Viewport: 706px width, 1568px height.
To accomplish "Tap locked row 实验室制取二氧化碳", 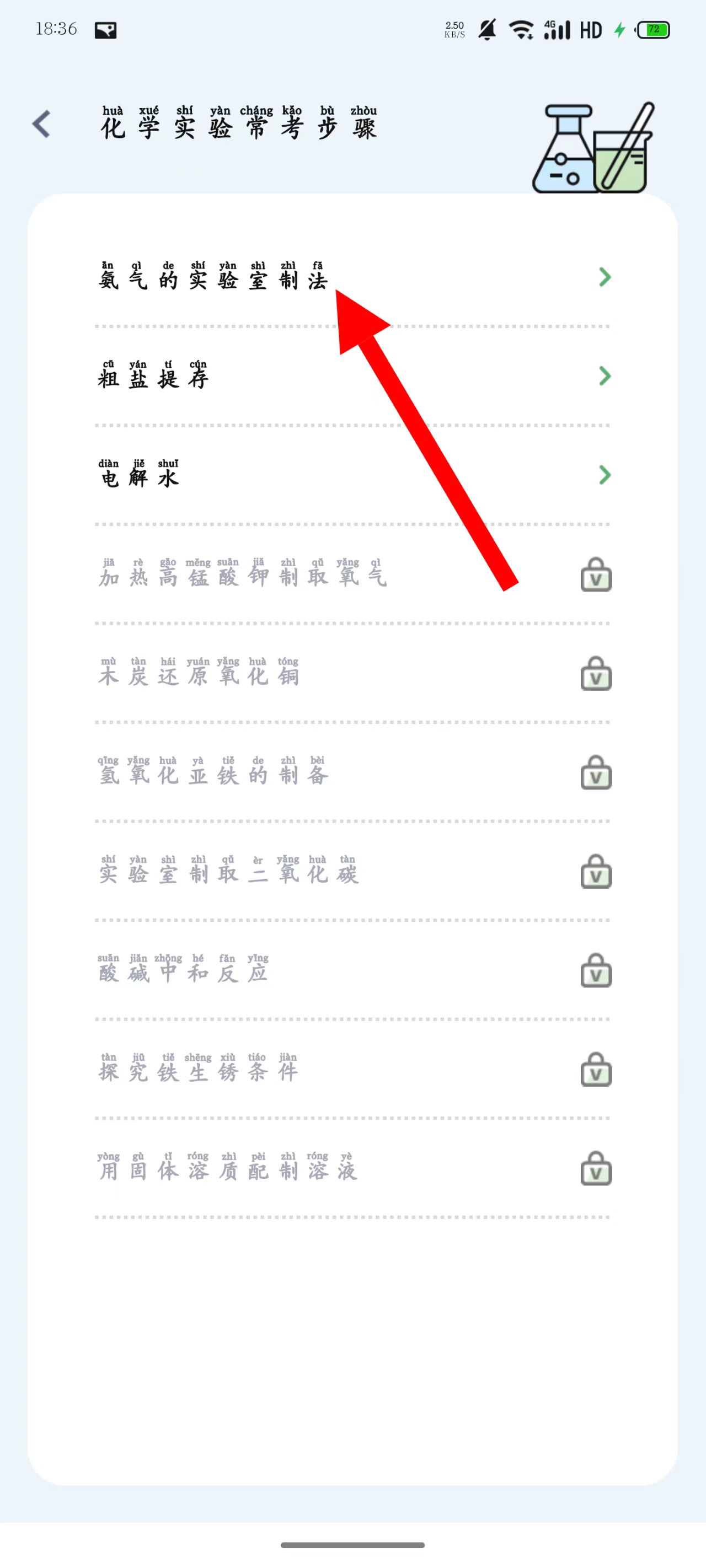I will click(228, 872).
